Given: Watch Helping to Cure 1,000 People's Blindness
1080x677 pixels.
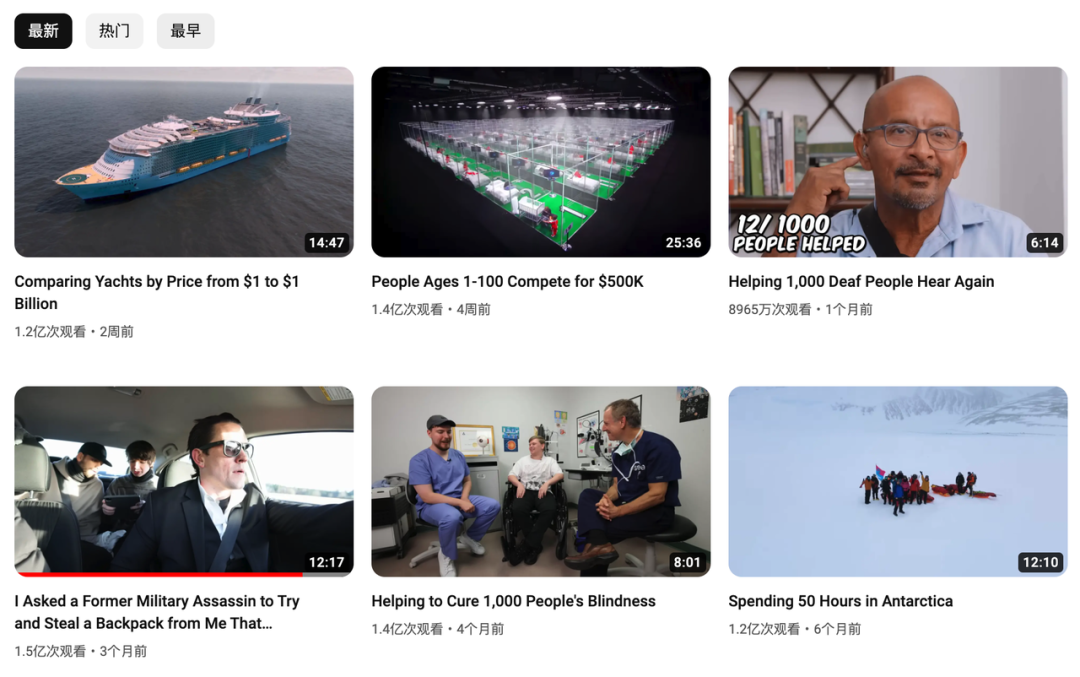Looking at the screenshot, I should click(x=541, y=481).
